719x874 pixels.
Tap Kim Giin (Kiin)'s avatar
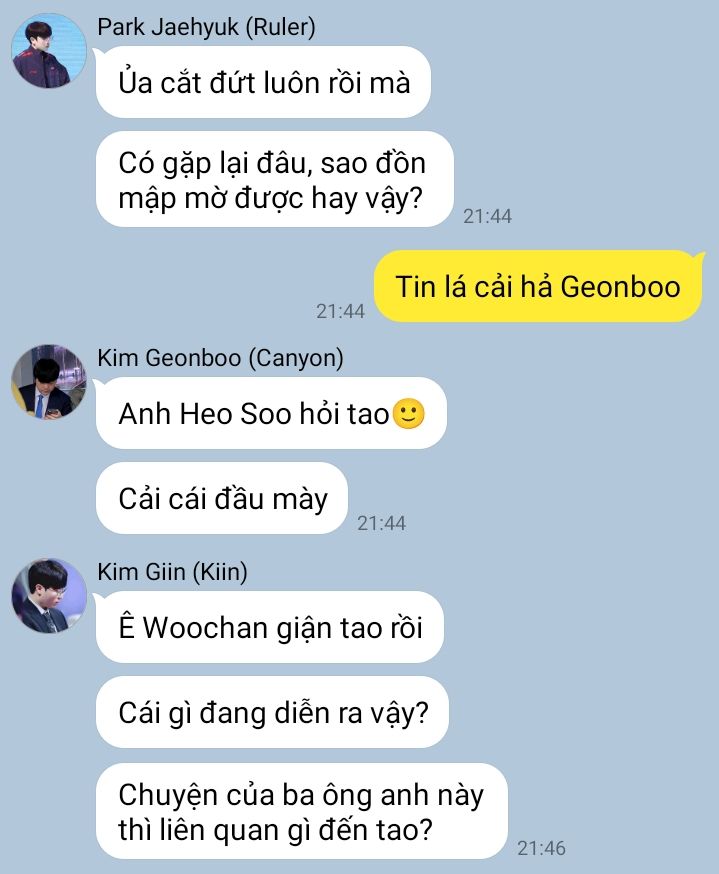[x=48, y=596]
